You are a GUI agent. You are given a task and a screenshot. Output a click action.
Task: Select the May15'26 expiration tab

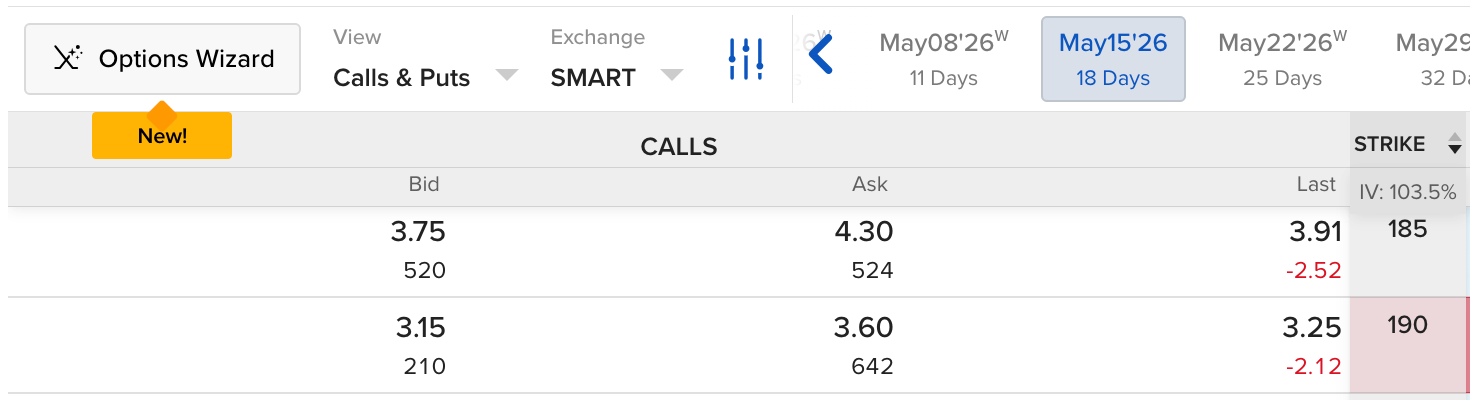coord(1113,59)
